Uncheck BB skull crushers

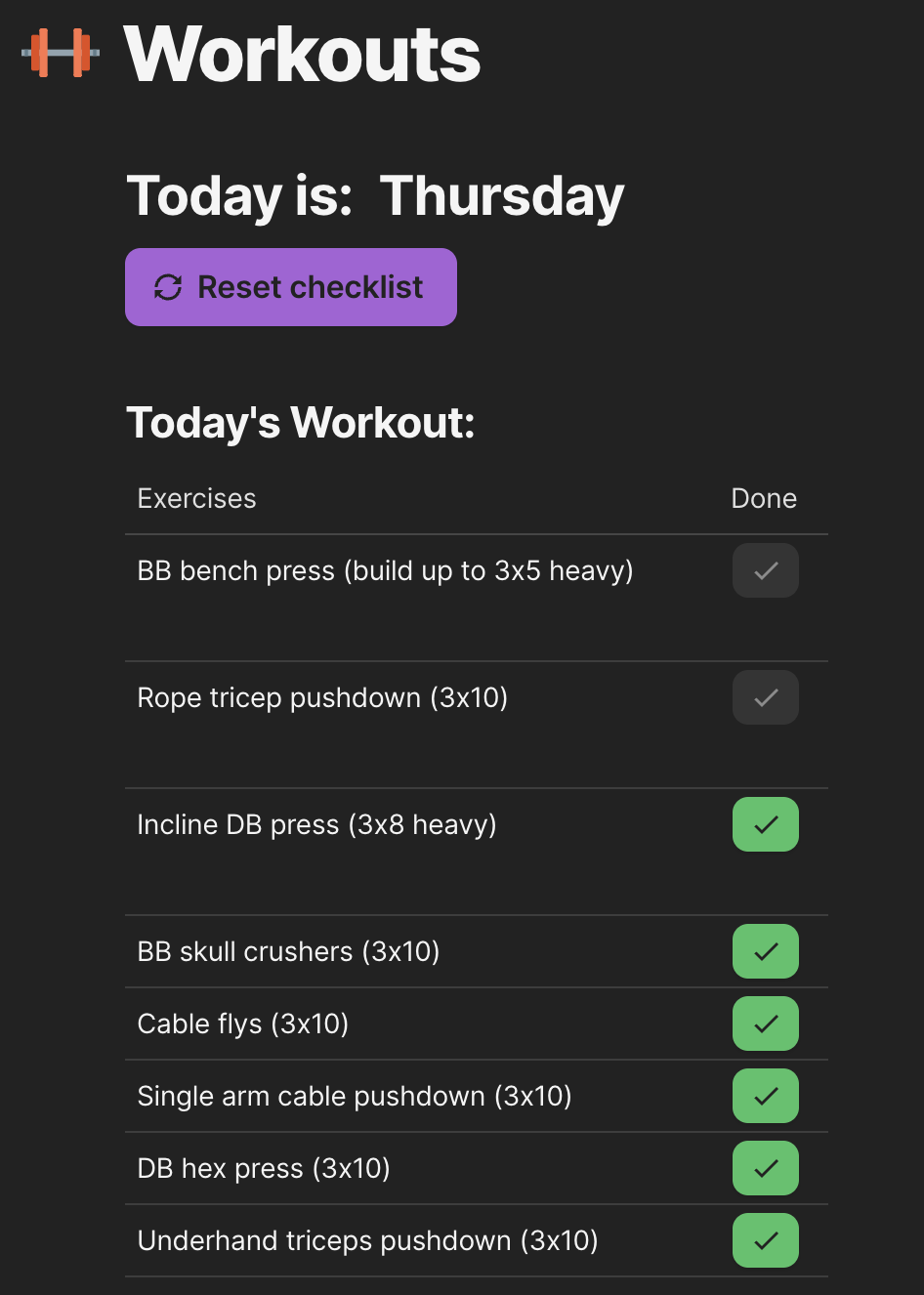tap(766, 951)
